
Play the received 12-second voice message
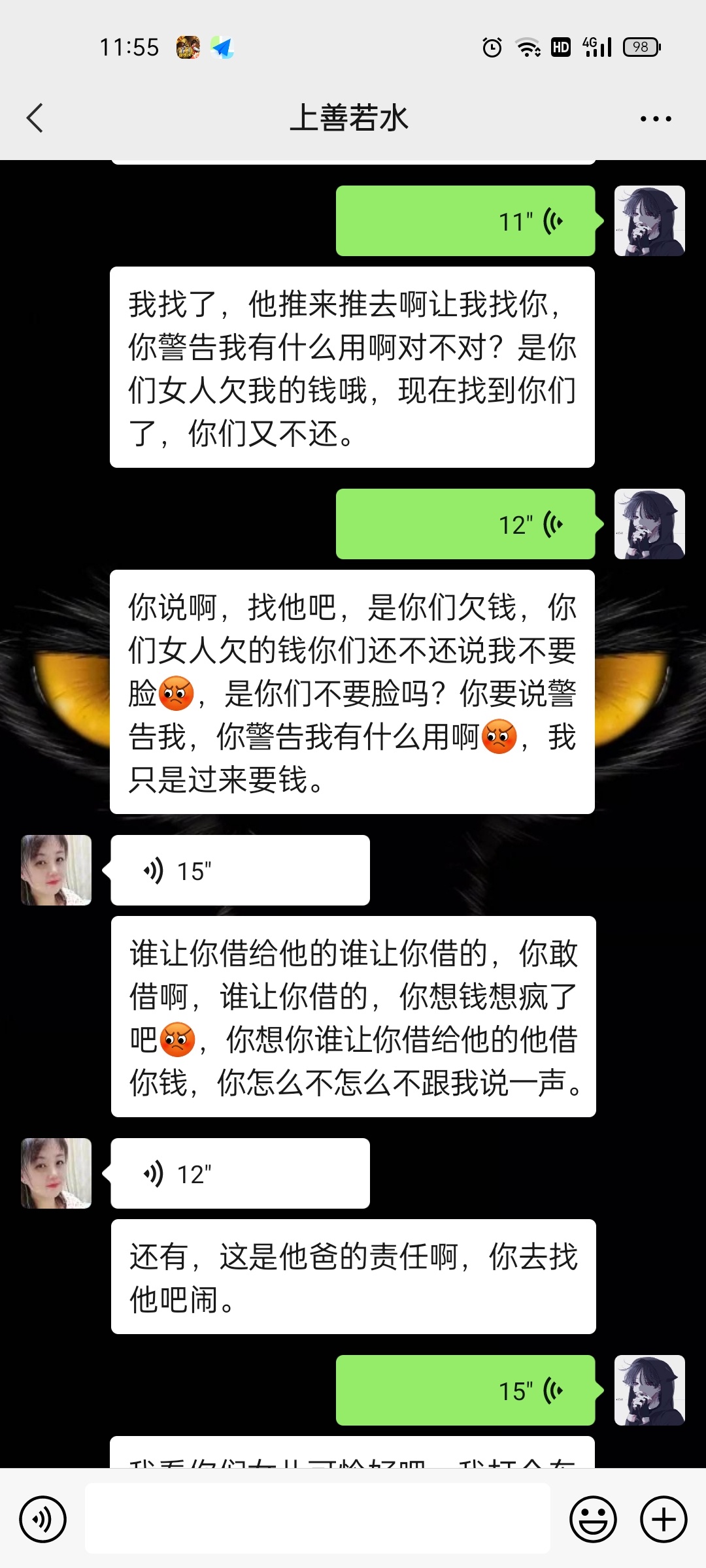pyautogui.click(x=240, y=1173)
